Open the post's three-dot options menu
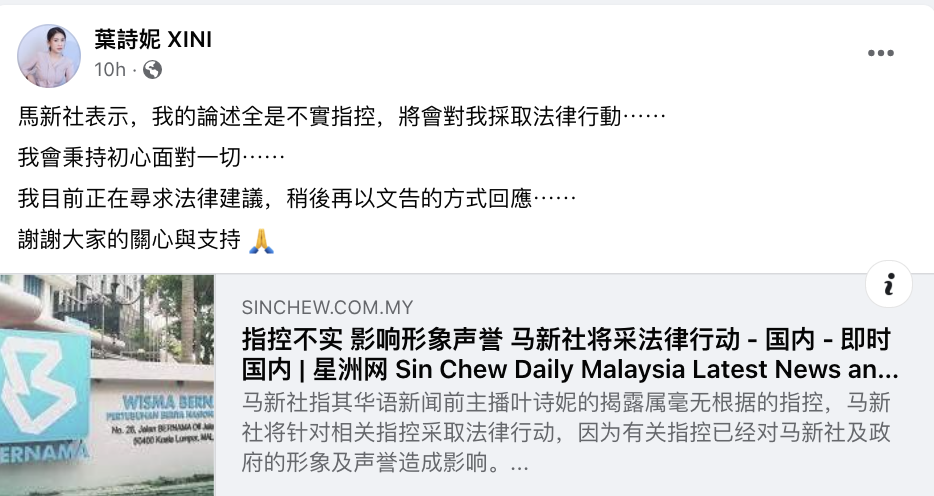934x496 pixels. [881, 54]
